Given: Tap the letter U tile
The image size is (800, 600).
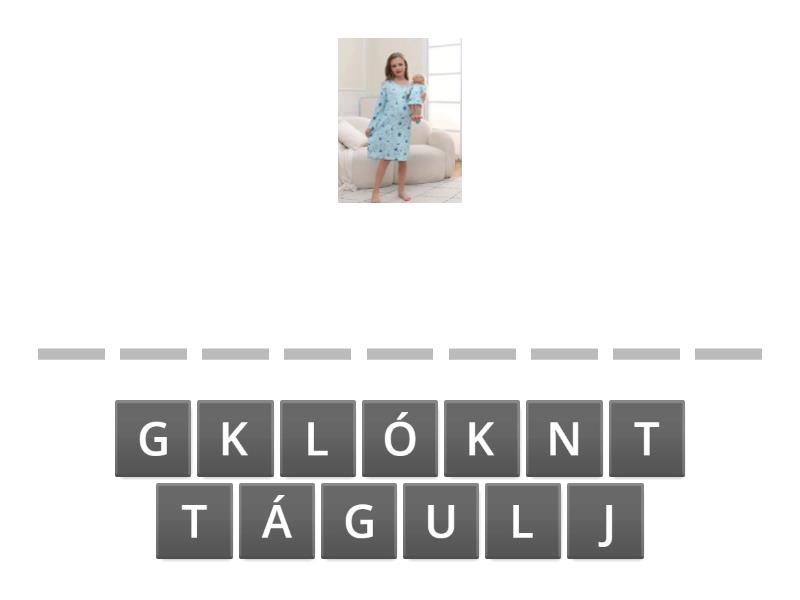Looking at the screenshot, I should click(x=440, y=521).
